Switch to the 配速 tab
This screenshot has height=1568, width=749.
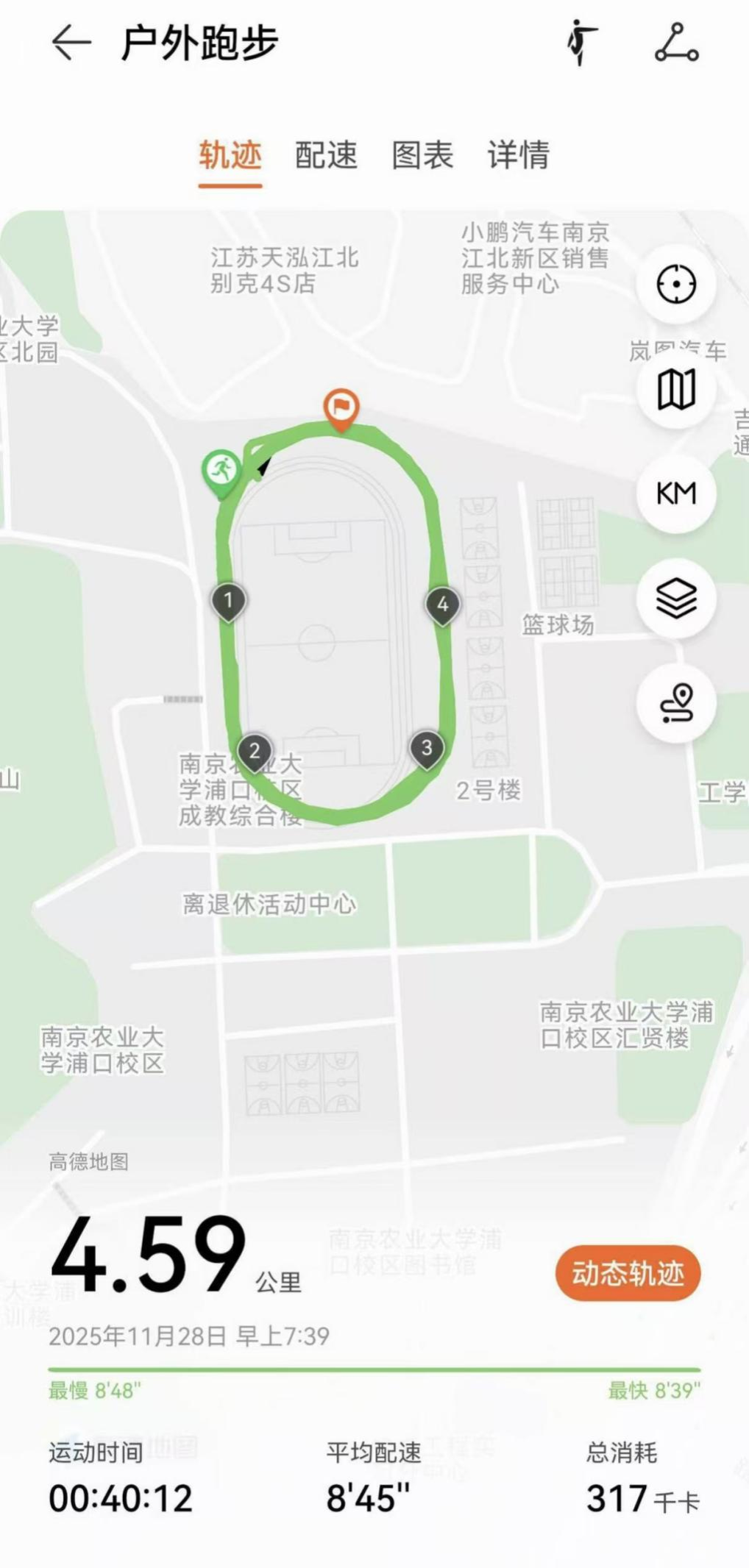click(326, 155)
